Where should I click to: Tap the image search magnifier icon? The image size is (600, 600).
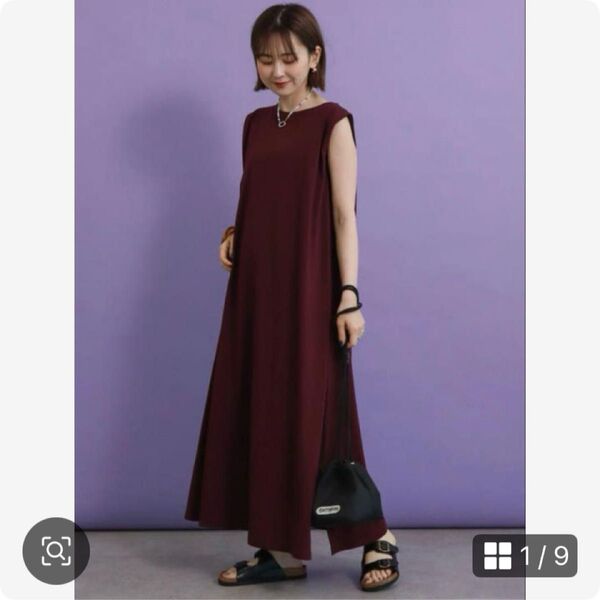(x=56, y=551)
